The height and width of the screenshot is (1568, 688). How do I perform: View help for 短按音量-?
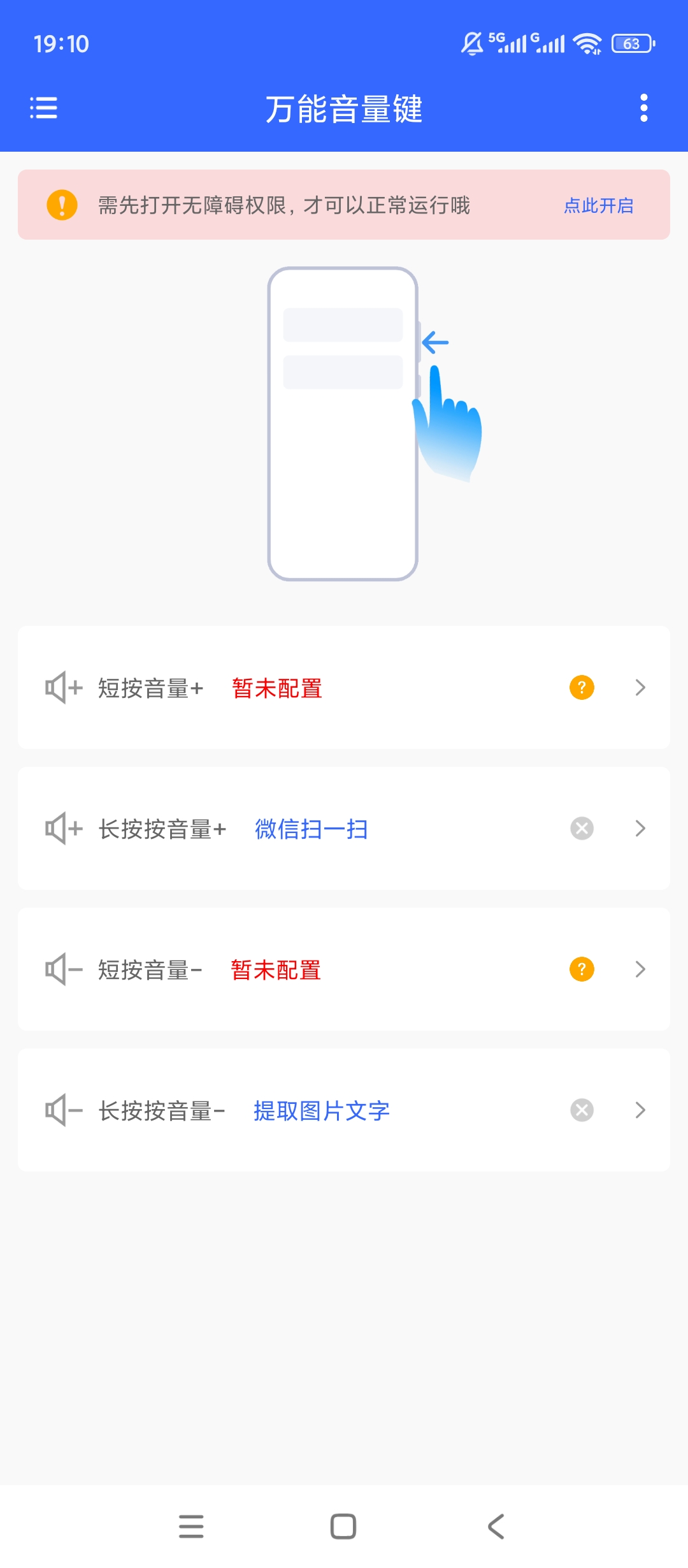pos(582,969)
